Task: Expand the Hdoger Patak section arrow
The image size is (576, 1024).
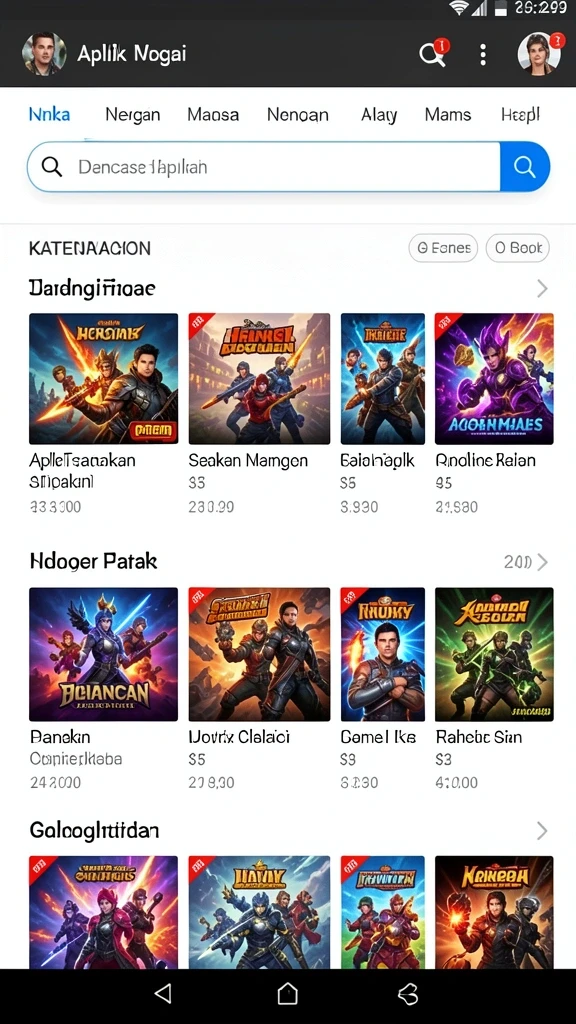Action: click(x=541, y=562)
